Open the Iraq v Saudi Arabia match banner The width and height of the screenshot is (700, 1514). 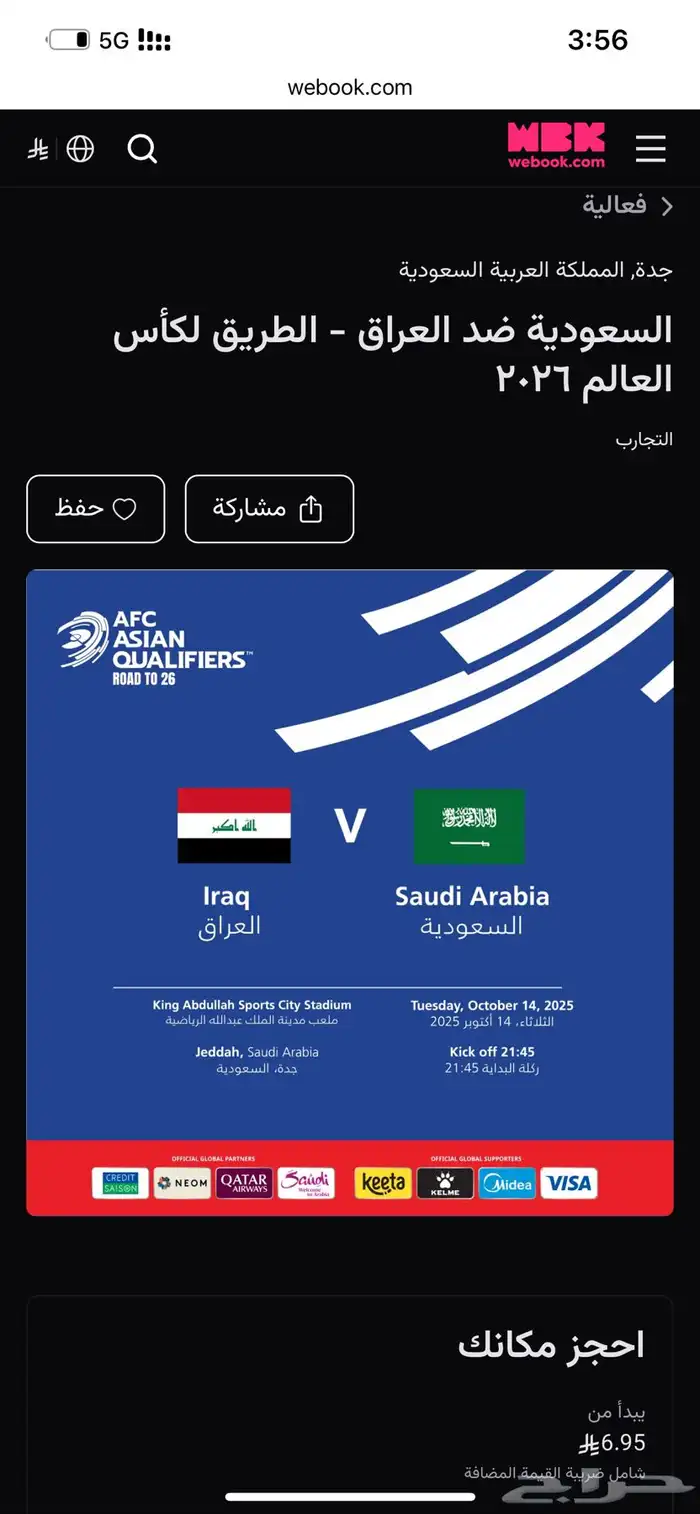(x=350, y=892)
